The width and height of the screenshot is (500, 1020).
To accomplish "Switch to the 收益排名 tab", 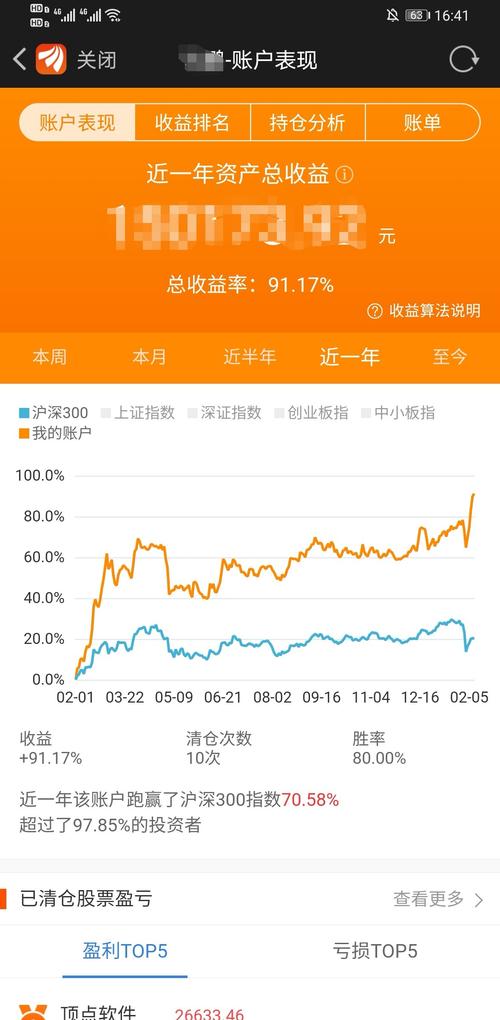I will (192, 122).
